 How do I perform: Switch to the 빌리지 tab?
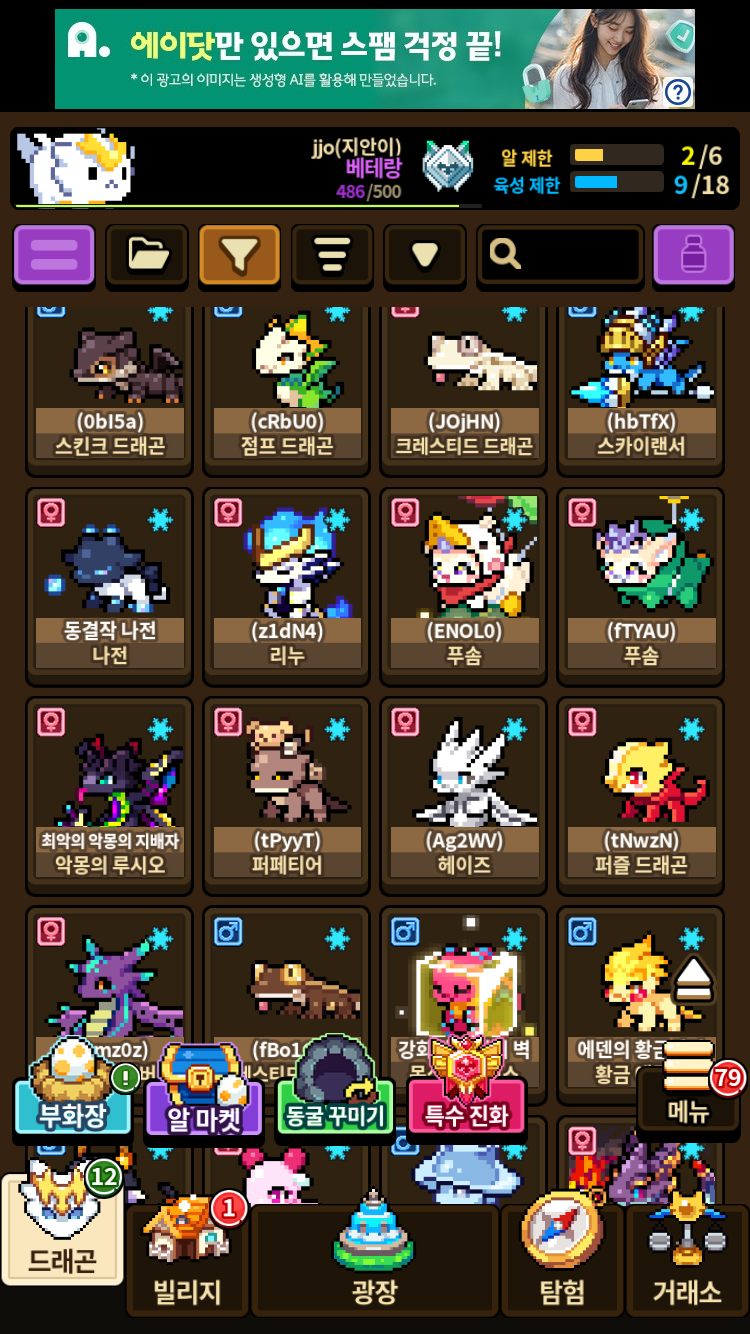[187, 1262]
